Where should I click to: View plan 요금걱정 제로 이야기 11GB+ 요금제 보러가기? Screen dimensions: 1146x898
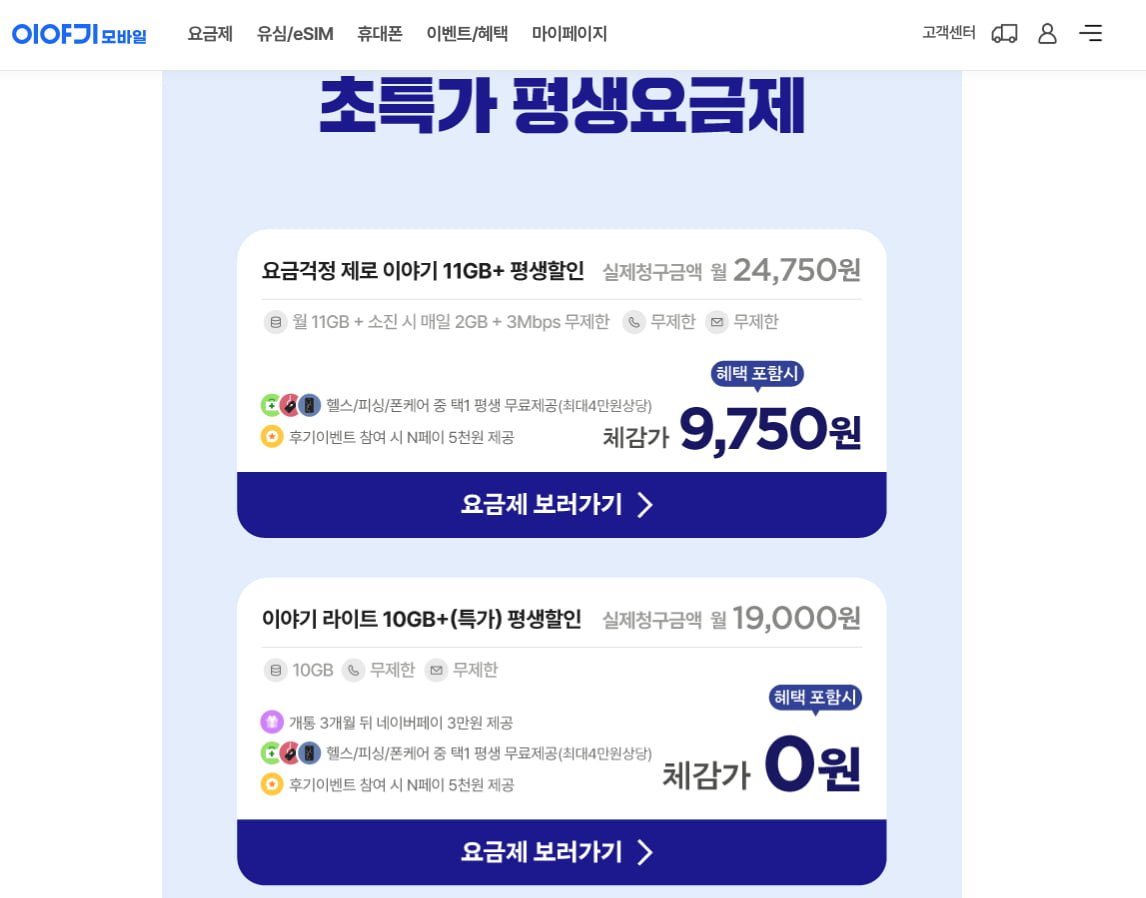pos(561,504)
